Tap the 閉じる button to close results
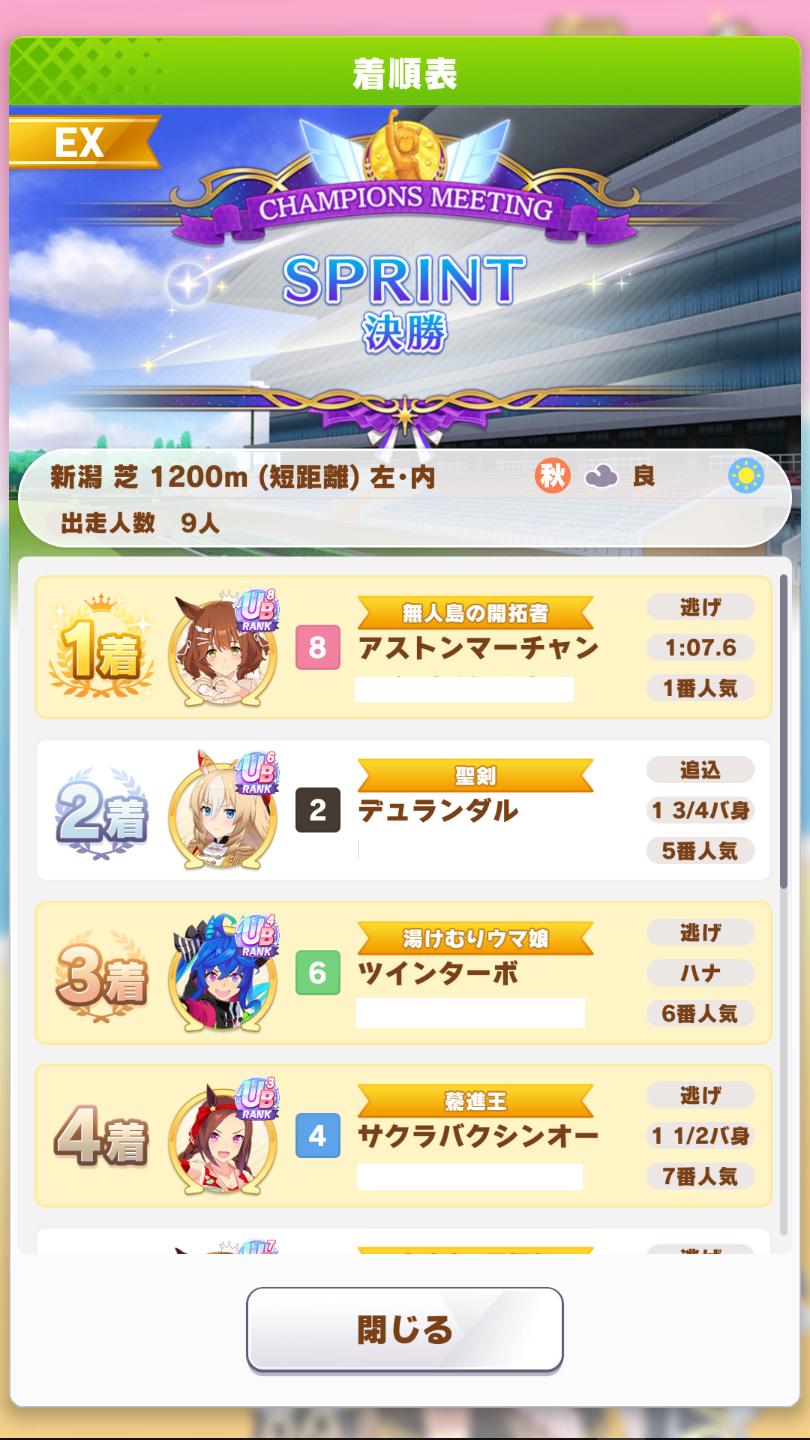The width and height of the screenshot is (810, 1440). pos(404,1329)
